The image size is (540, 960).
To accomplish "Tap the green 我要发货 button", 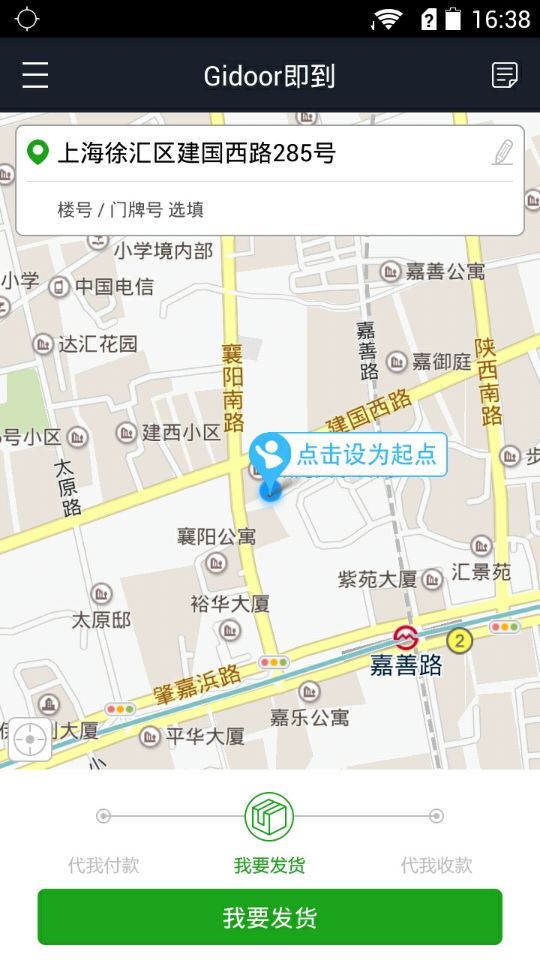I will pos(270,917).
